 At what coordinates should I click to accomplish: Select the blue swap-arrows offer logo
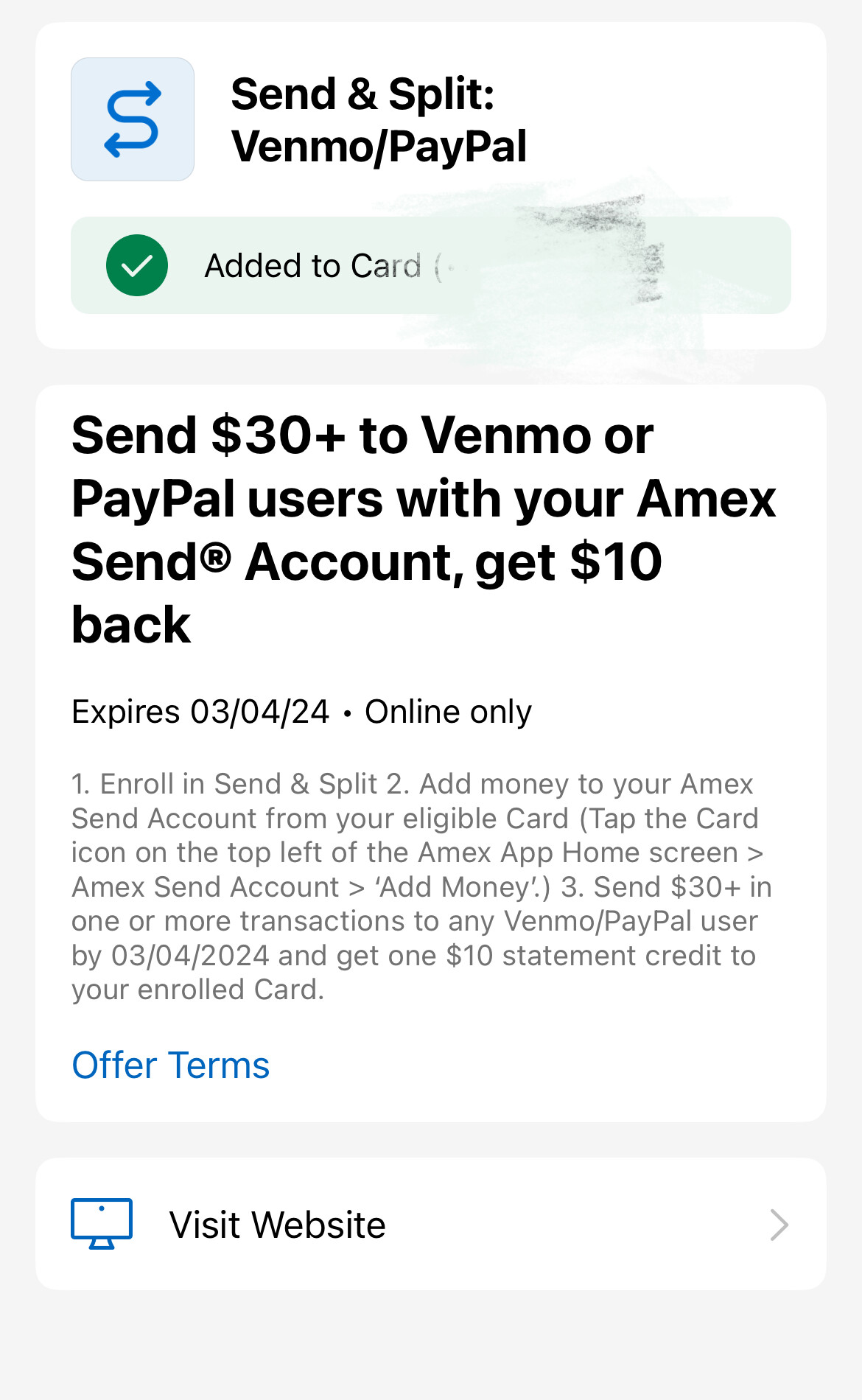tap(133, 119)
